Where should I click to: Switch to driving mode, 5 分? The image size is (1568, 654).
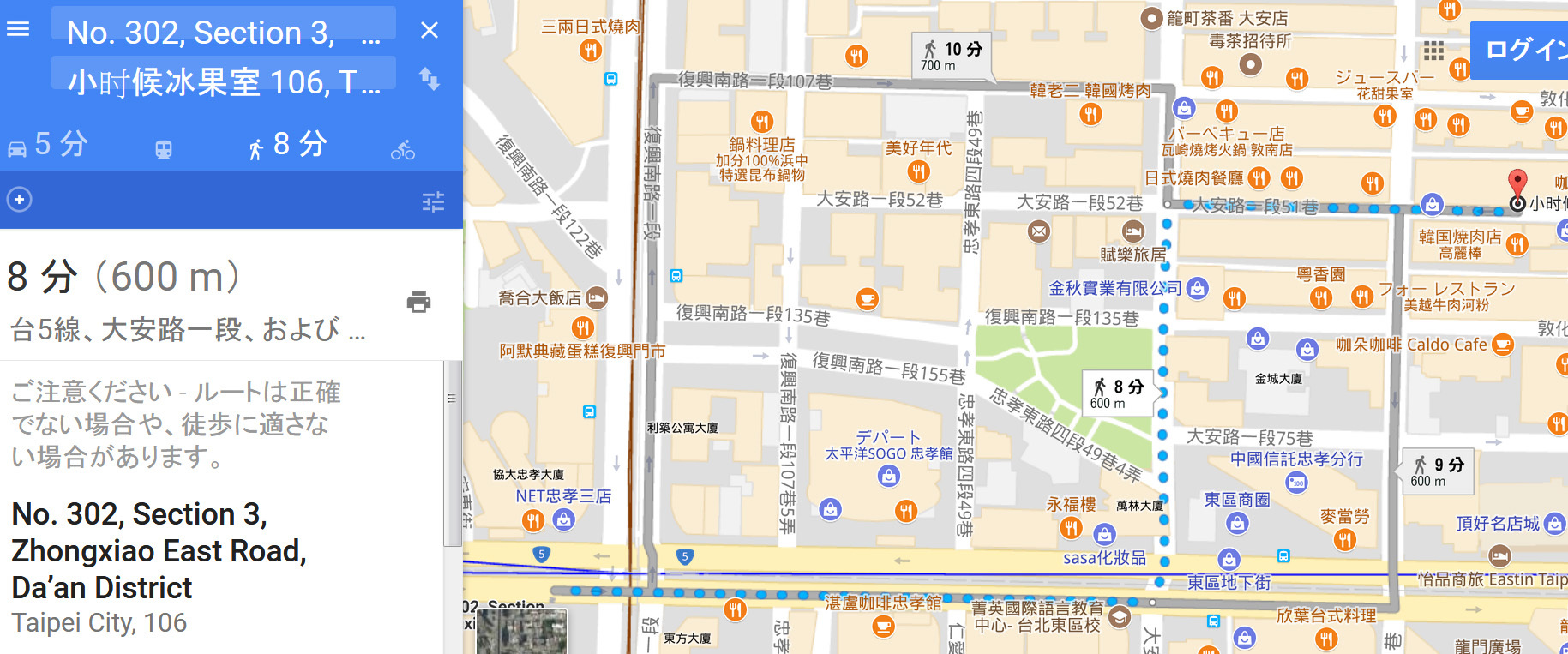point(48,145)
